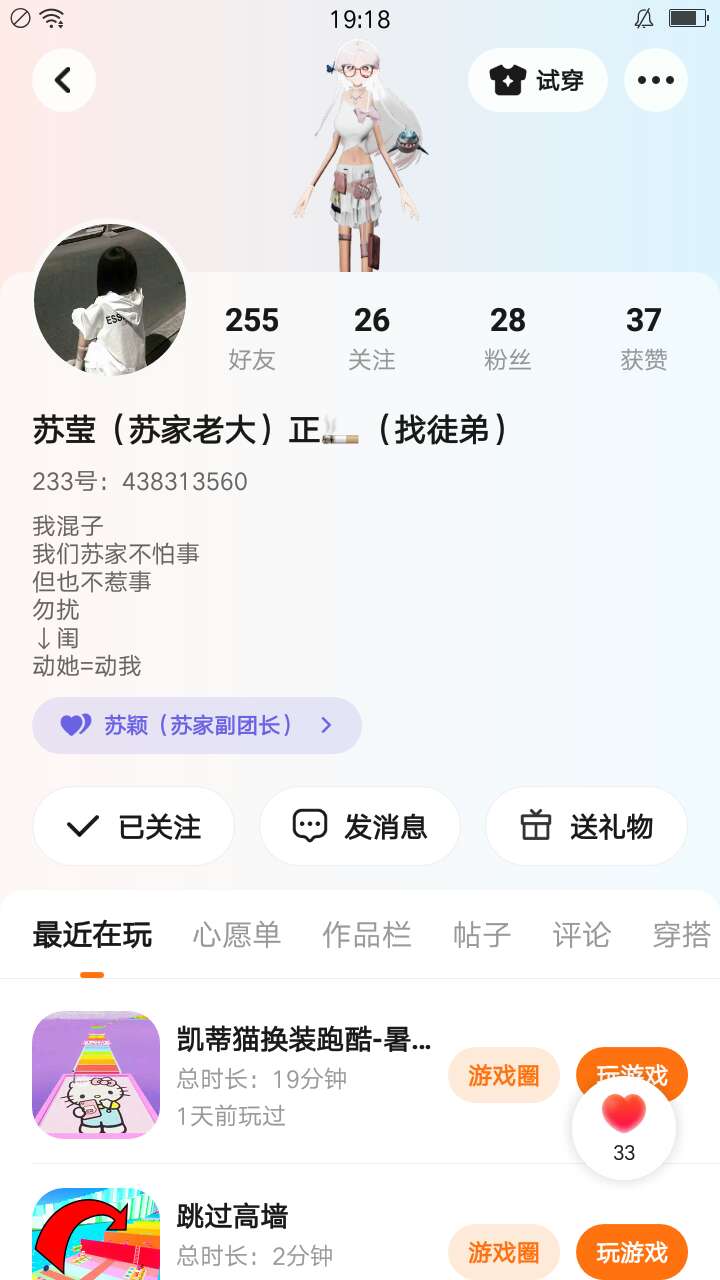Switch to the 帖子 tab
720x1280 pixels.
tap(481, 935)
